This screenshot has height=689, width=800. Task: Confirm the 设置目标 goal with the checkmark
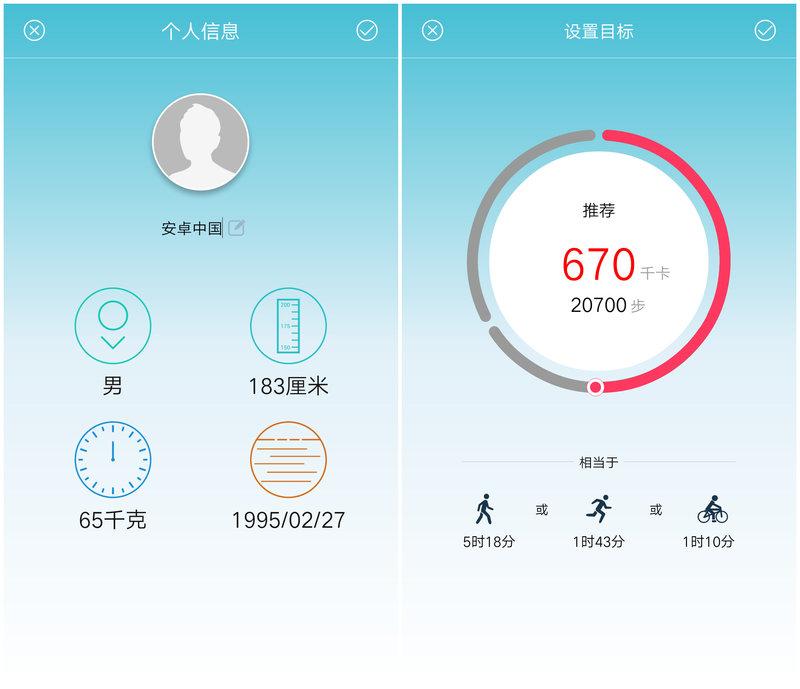click(x=765, y=30)
